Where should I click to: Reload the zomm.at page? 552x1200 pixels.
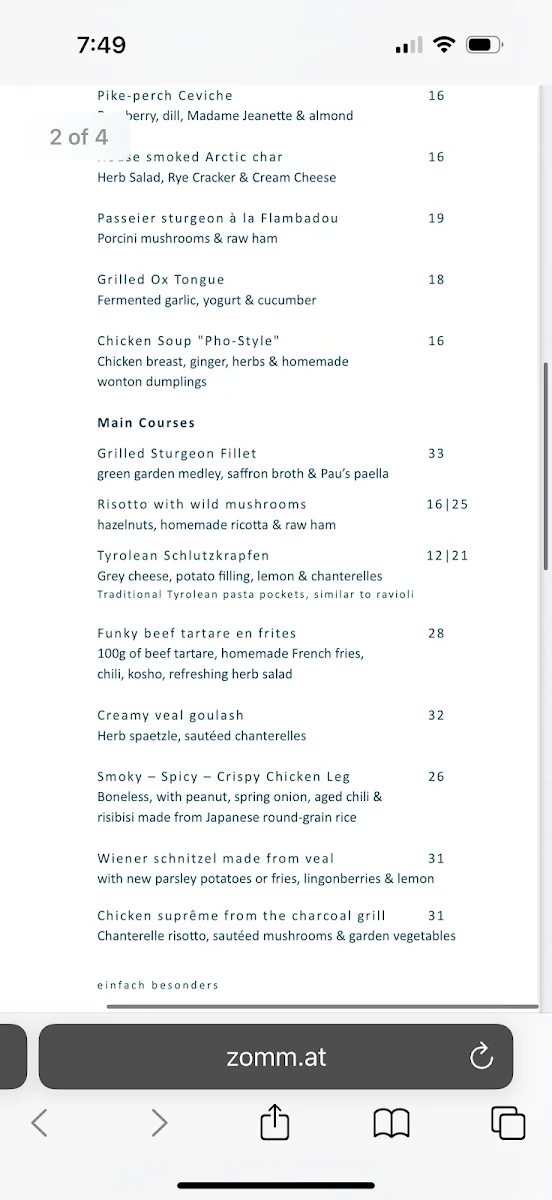coord(481,1056)
